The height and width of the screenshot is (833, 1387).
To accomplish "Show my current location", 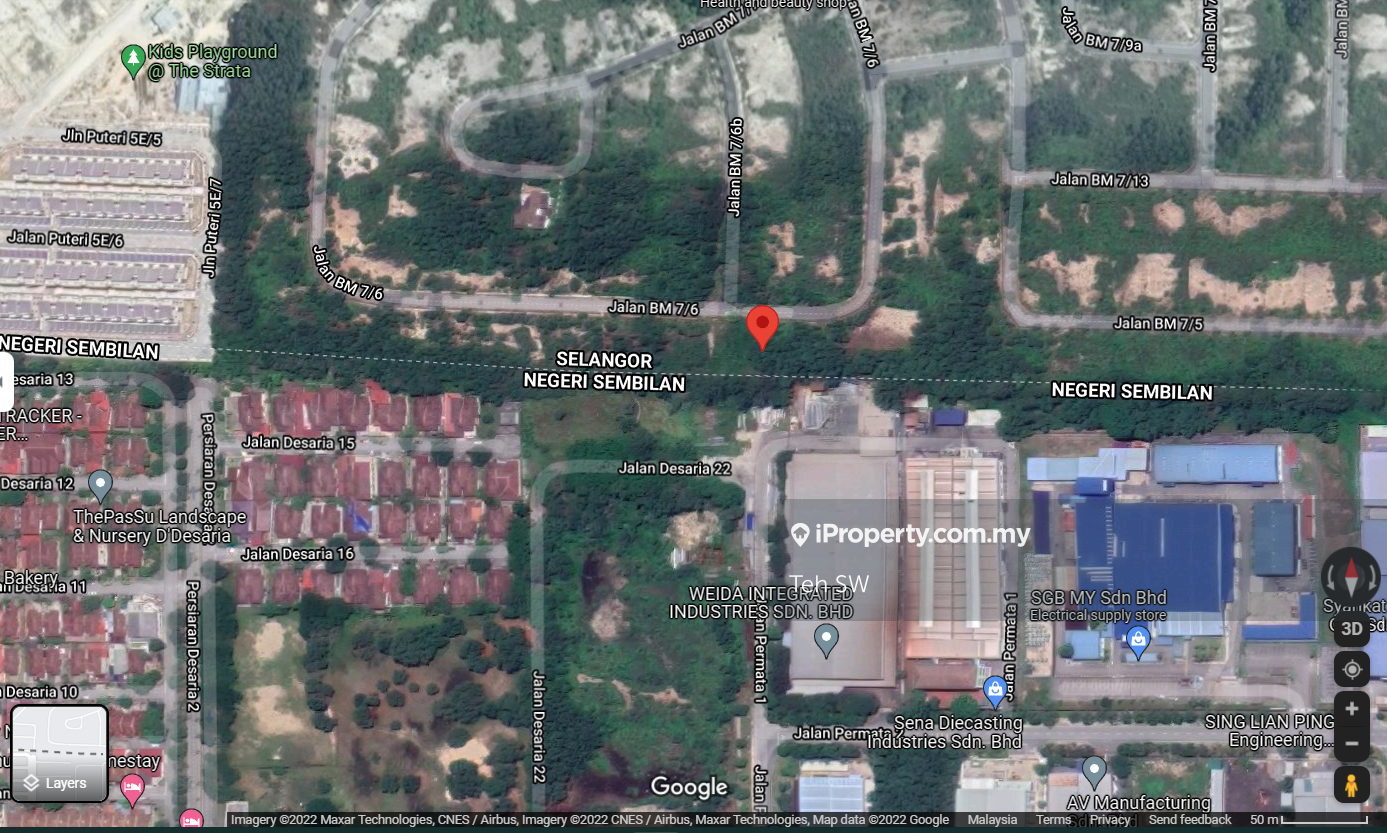I will point(1351,669).
